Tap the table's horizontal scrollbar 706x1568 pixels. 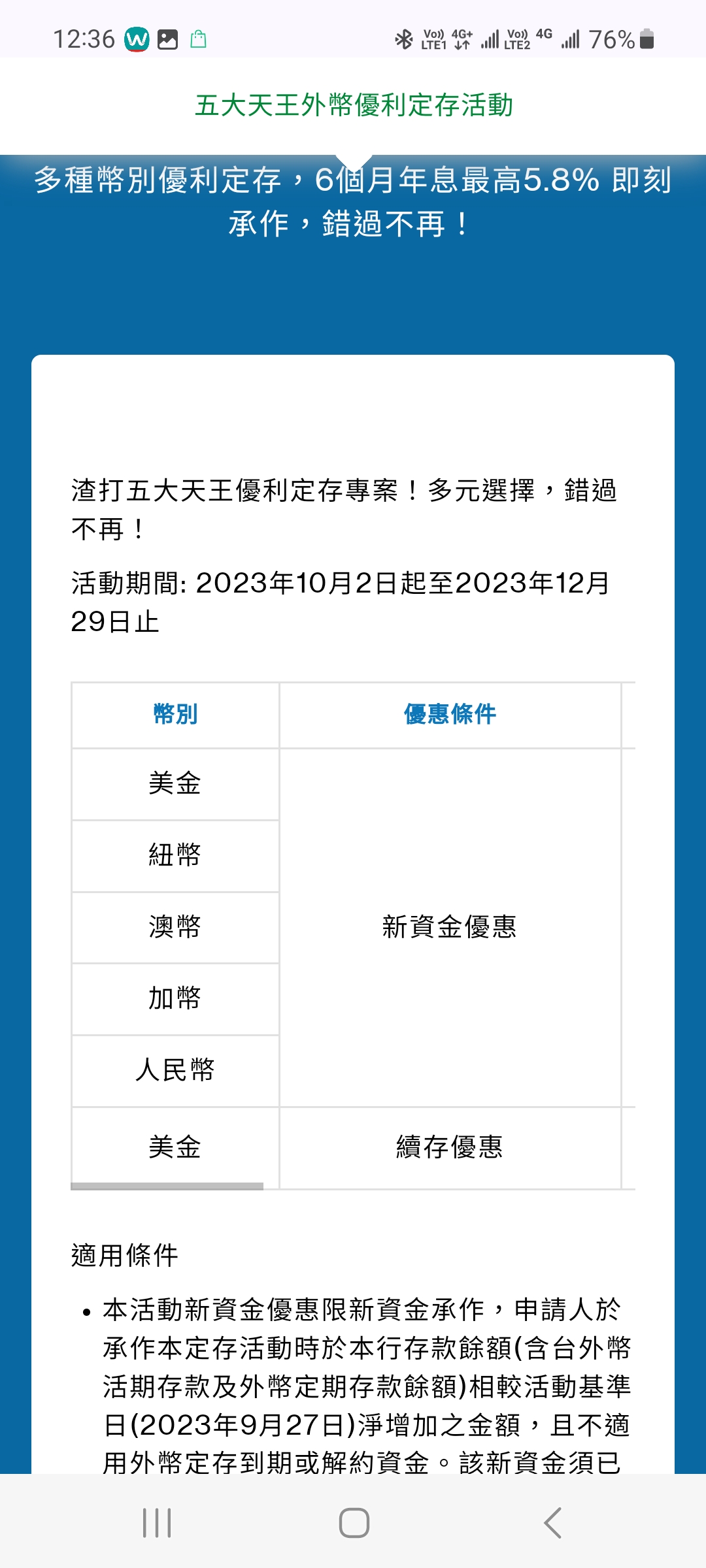[x=167, y=1186]
